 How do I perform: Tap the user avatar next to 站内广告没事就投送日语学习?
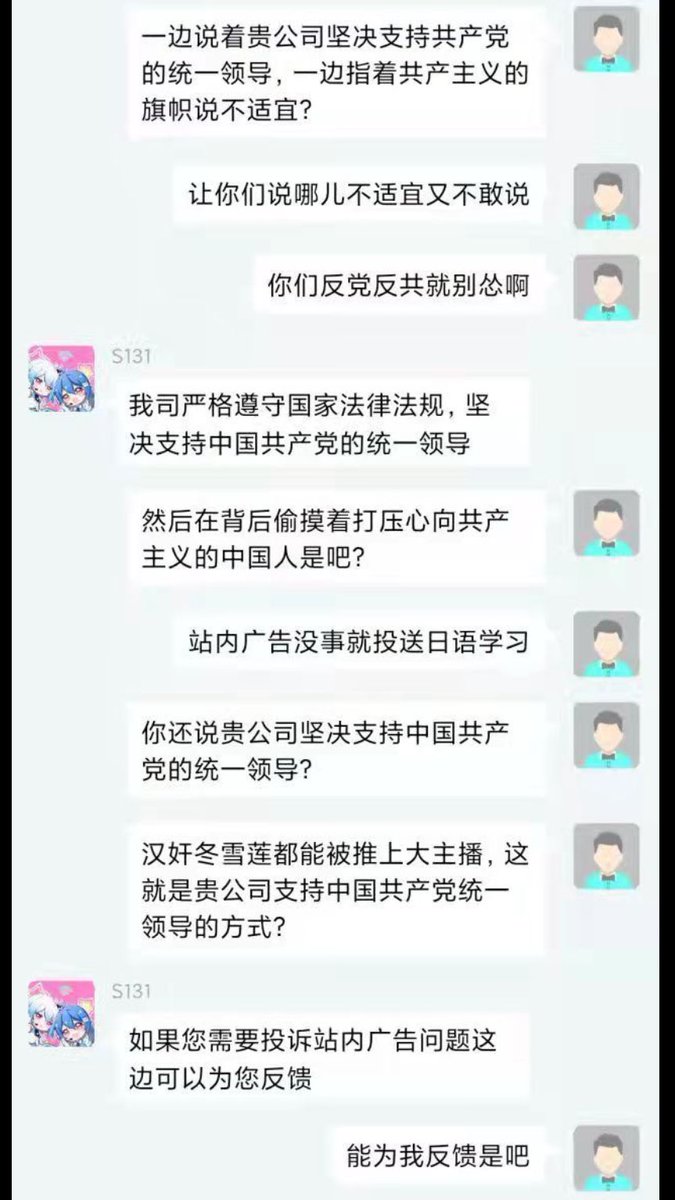point(606,643)
